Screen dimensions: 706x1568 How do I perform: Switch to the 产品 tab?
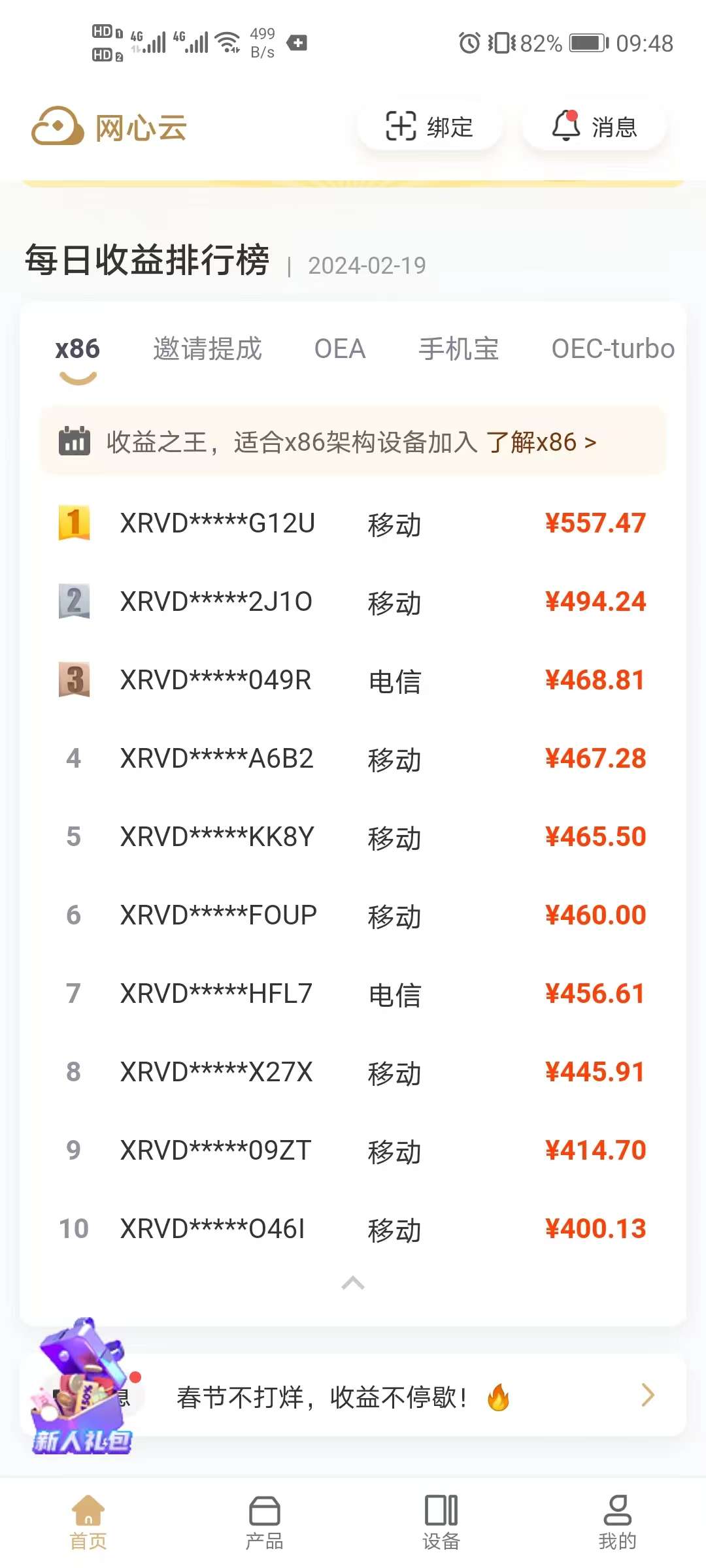(265, 1524)
